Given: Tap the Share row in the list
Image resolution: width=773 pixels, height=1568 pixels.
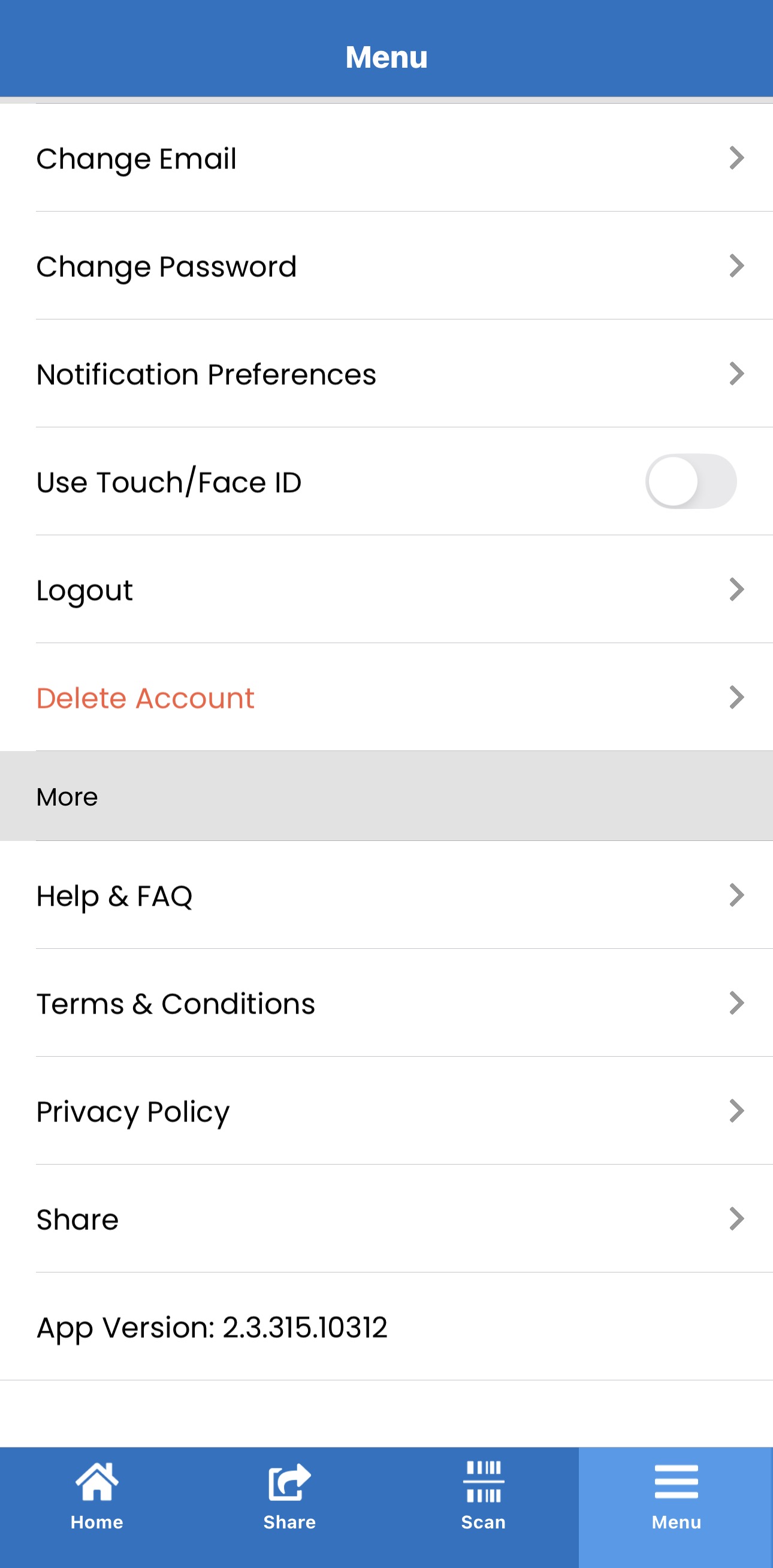Looking at the screenshot, I should 386,1219.
